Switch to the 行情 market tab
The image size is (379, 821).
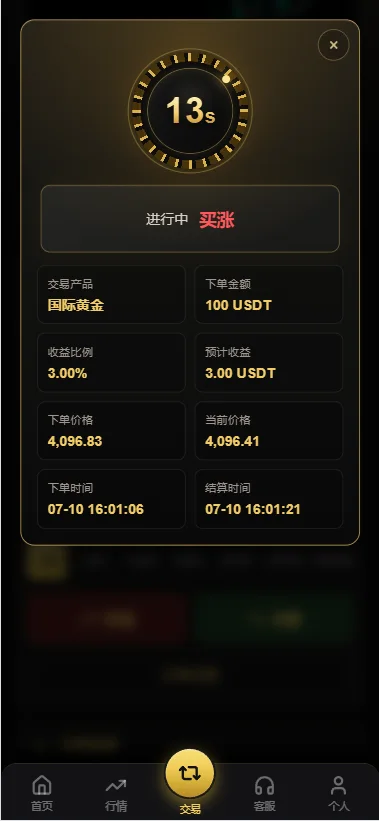(116, 793)
